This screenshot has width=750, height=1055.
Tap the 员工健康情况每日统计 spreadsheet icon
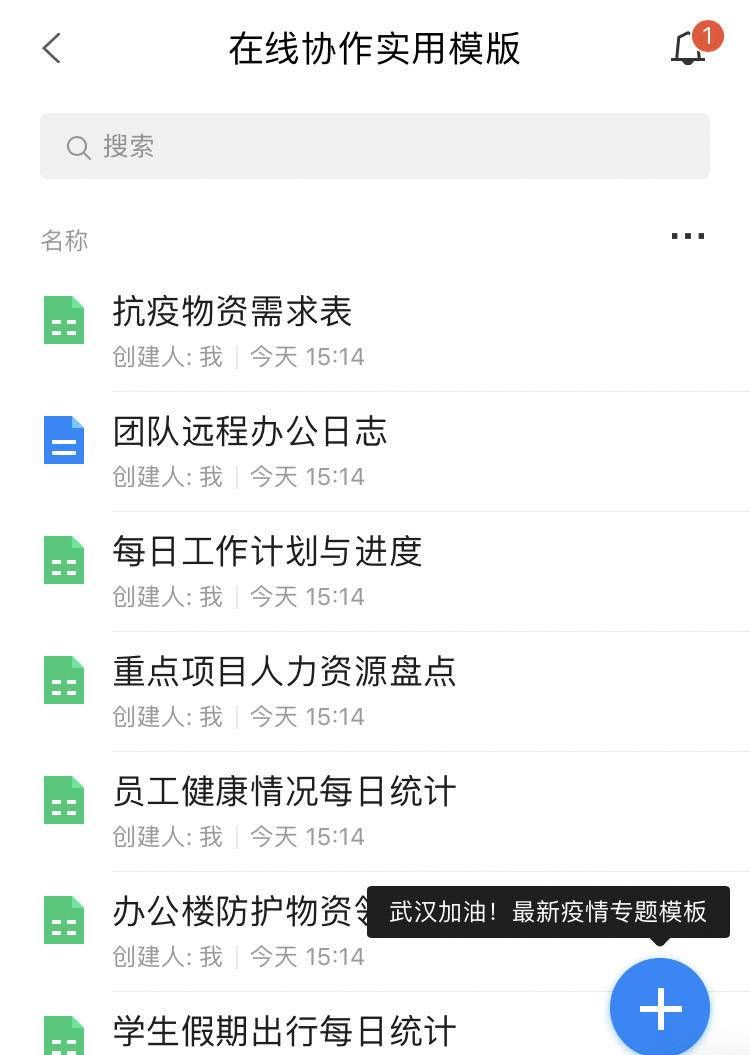point(64,800)
